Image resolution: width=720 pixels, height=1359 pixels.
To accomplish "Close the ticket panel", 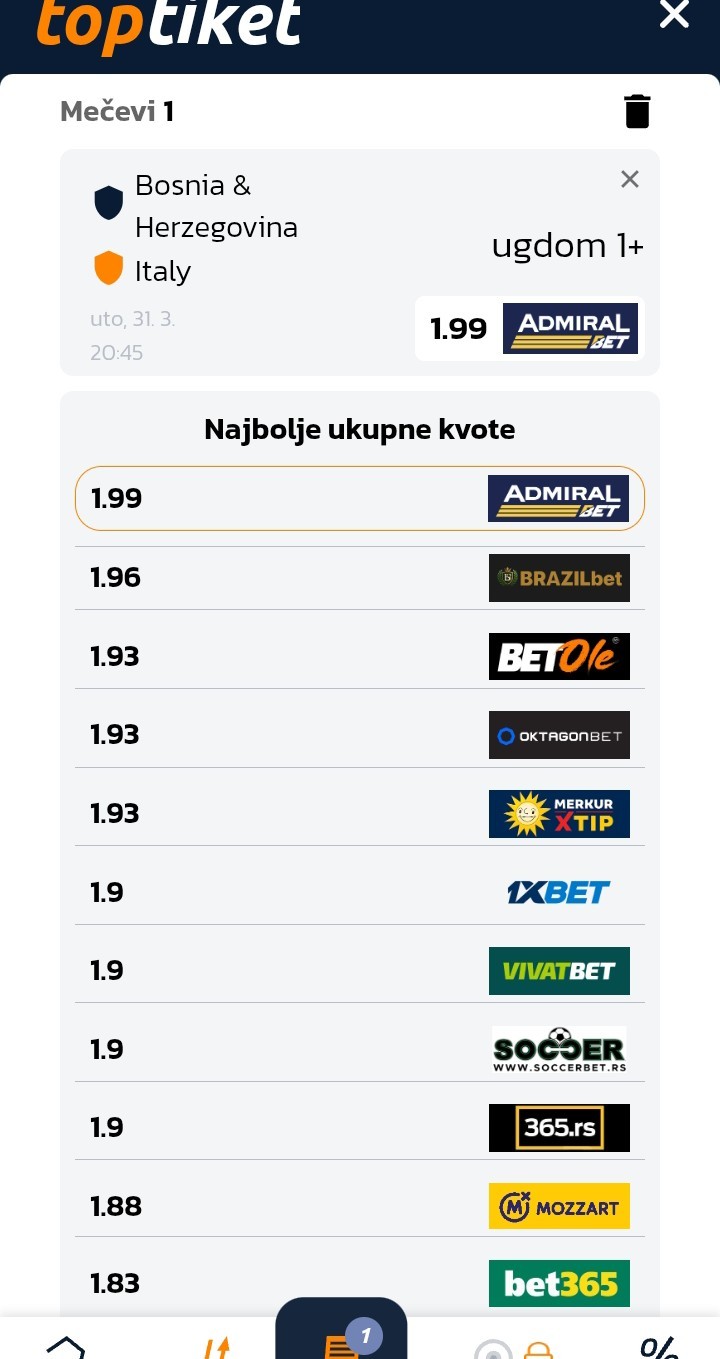I will click(x=675, y=15).
